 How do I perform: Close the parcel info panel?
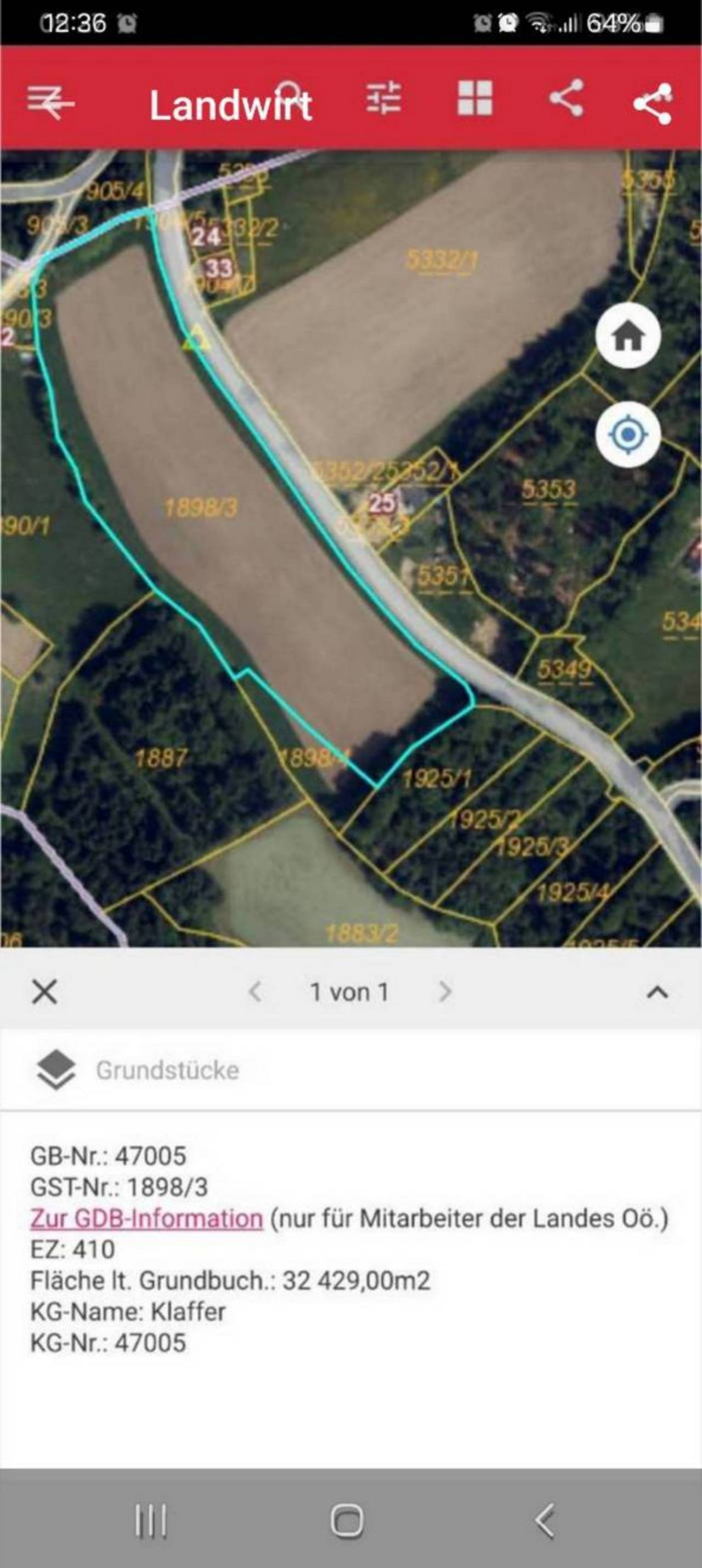click(44, 992)
